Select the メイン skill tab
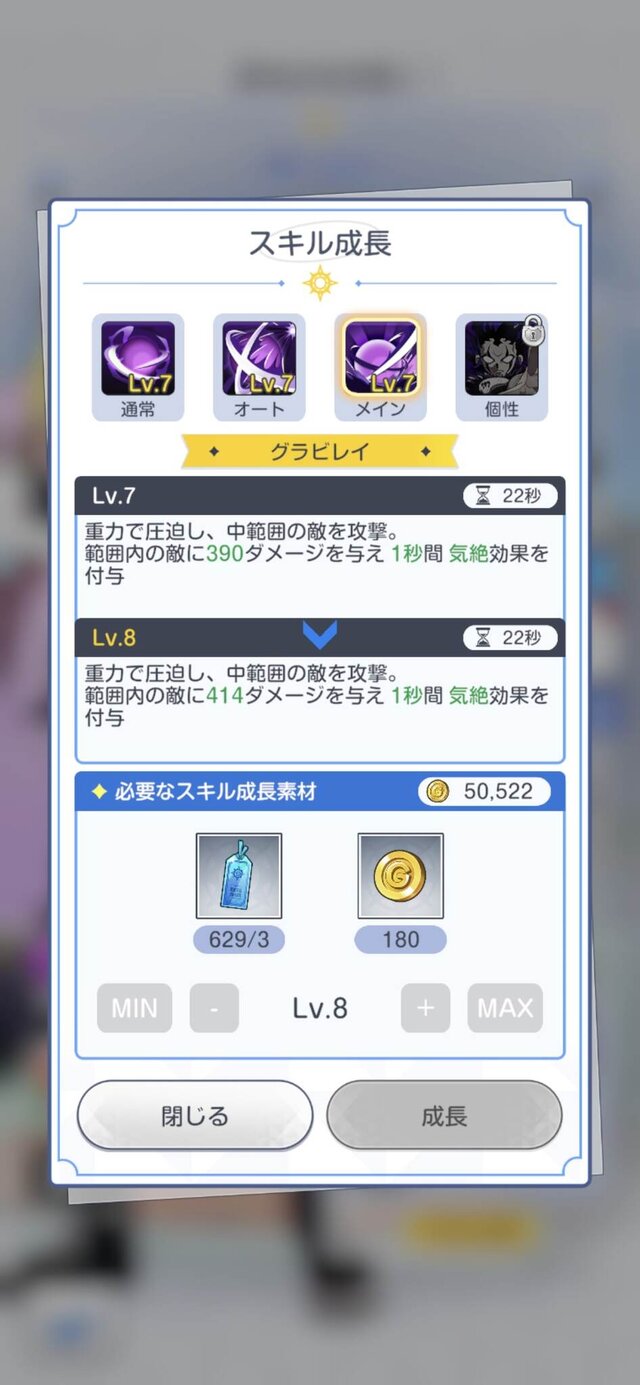This screenshot has width=640, height=1385. [x=380, y=366]
